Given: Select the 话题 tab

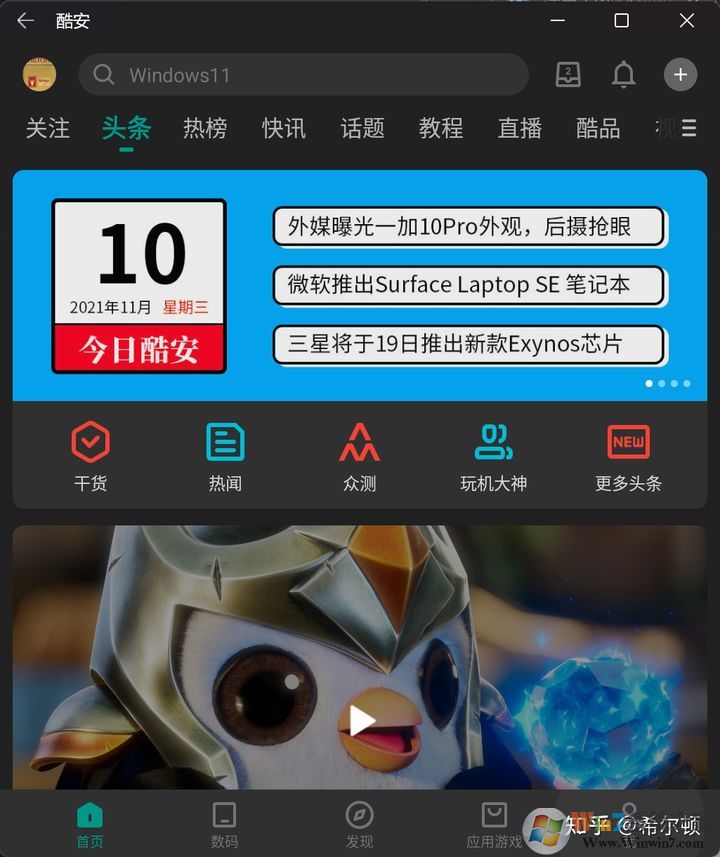Looking at the screenshot, I should pos(362,128).
